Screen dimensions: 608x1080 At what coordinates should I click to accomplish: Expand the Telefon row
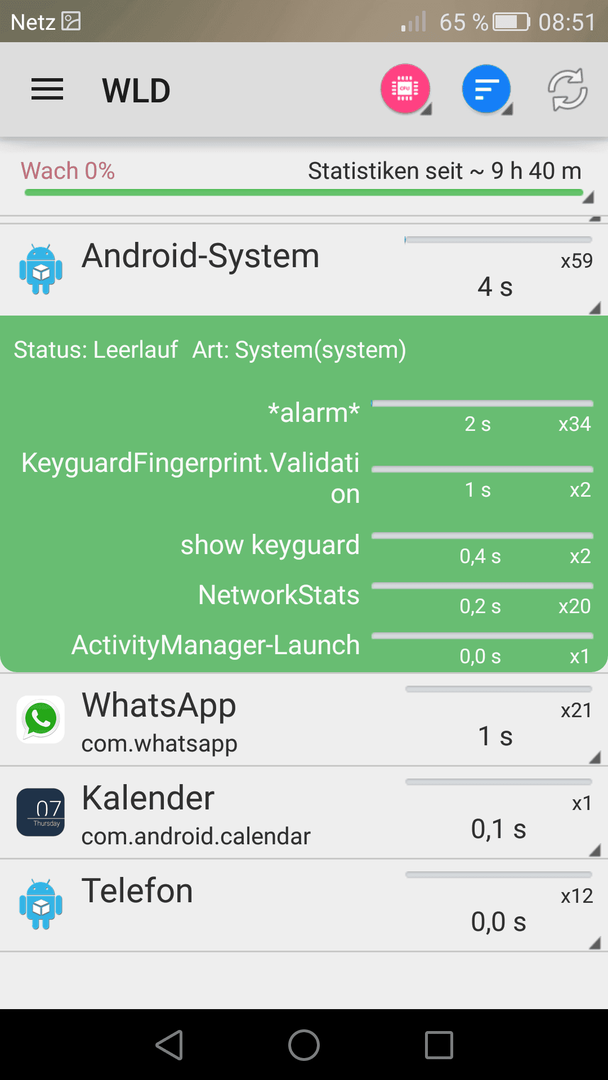(304, 906)
